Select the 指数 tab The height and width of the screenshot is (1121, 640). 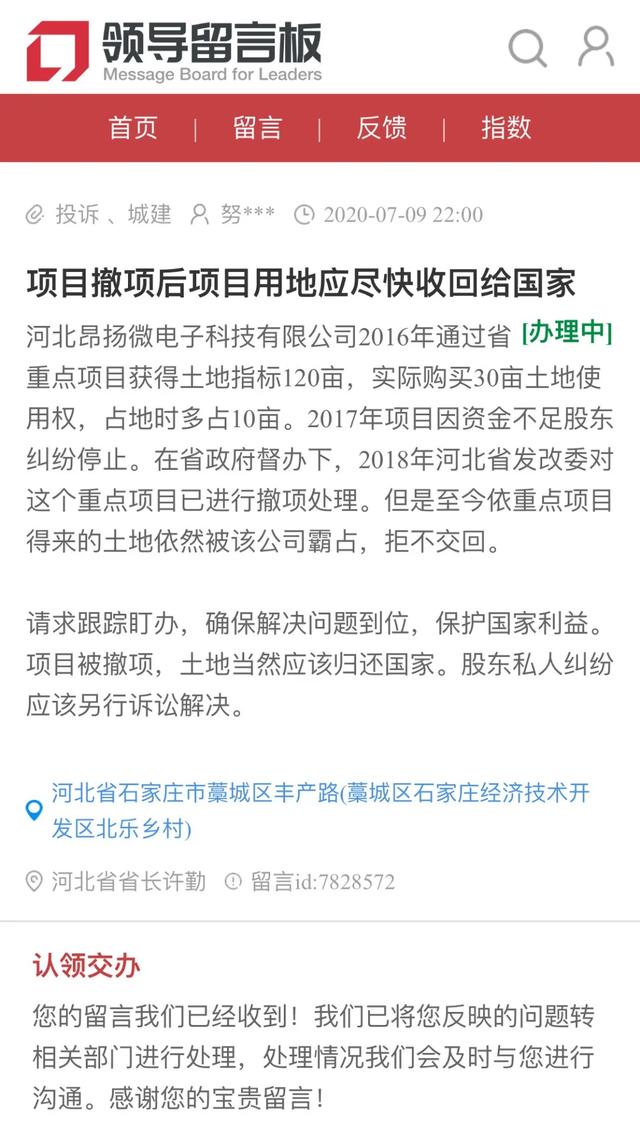(506, 128)
